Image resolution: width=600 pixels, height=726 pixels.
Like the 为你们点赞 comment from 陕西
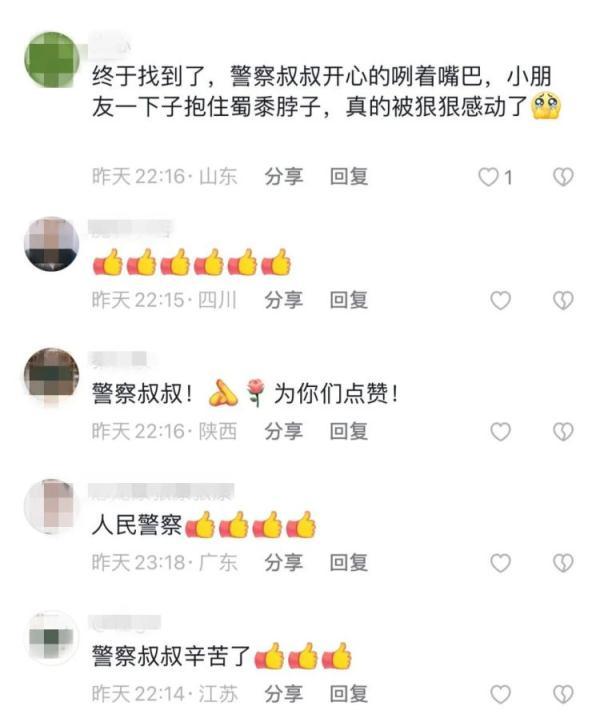pyautogui.click(x=500, y=431)
